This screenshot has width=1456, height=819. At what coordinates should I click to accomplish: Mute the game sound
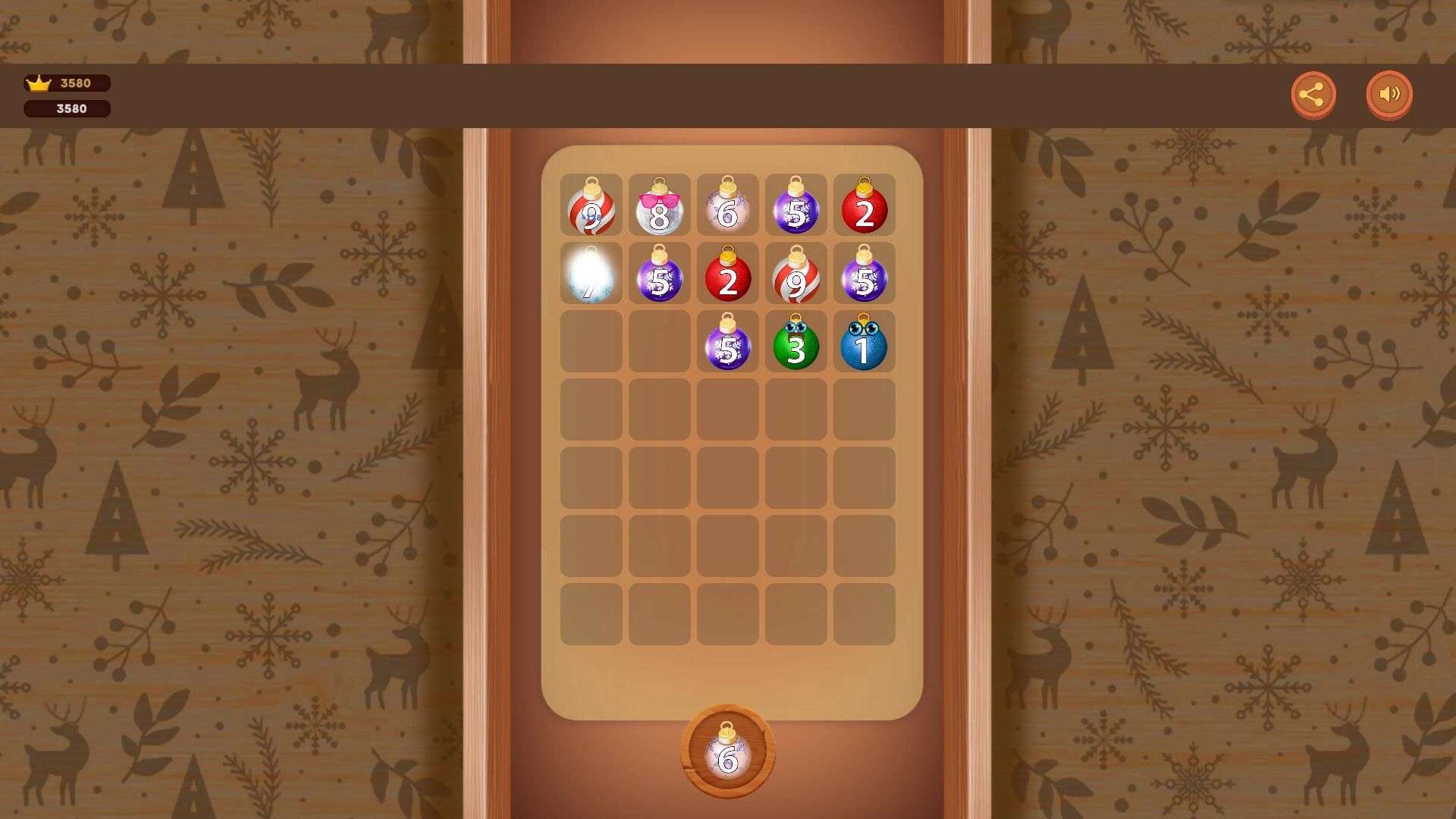[x=1389, y=95]
